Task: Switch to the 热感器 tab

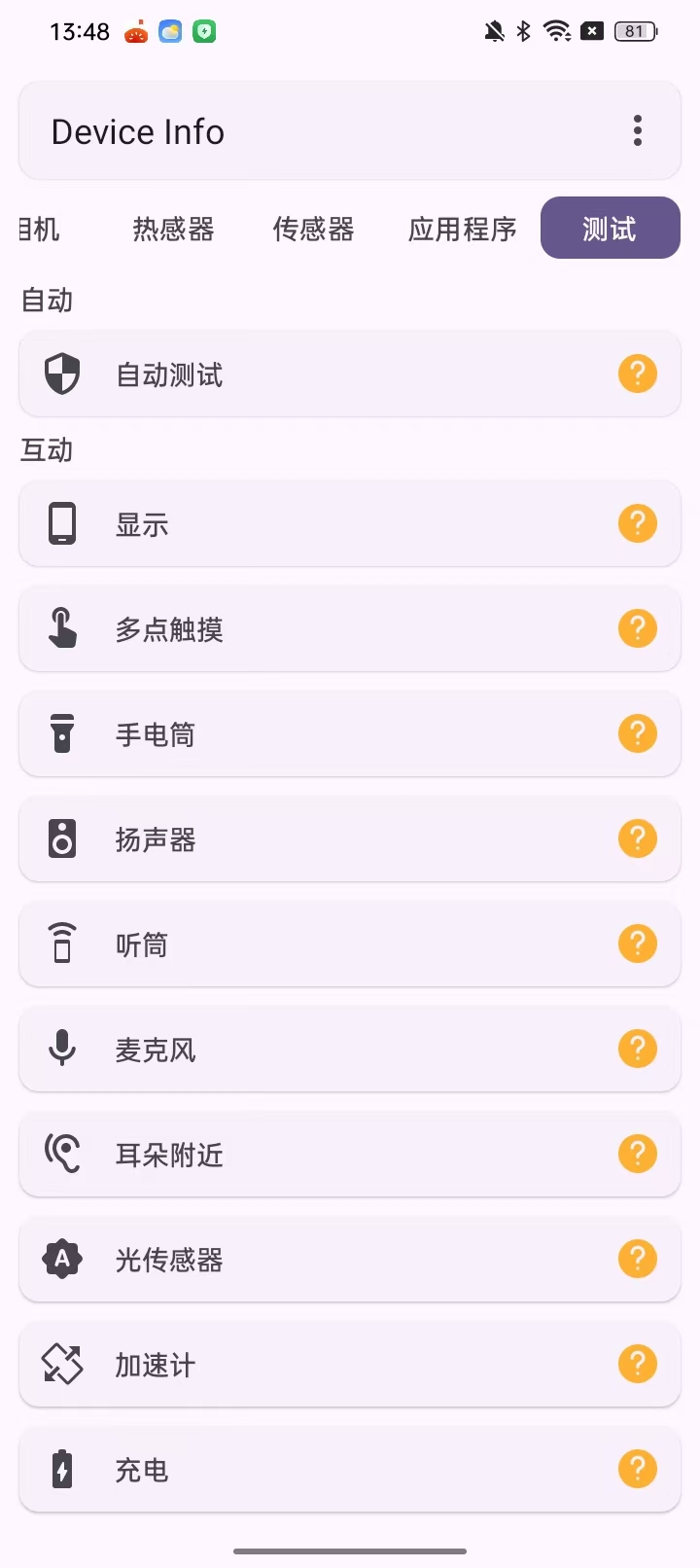Action: 173,229
